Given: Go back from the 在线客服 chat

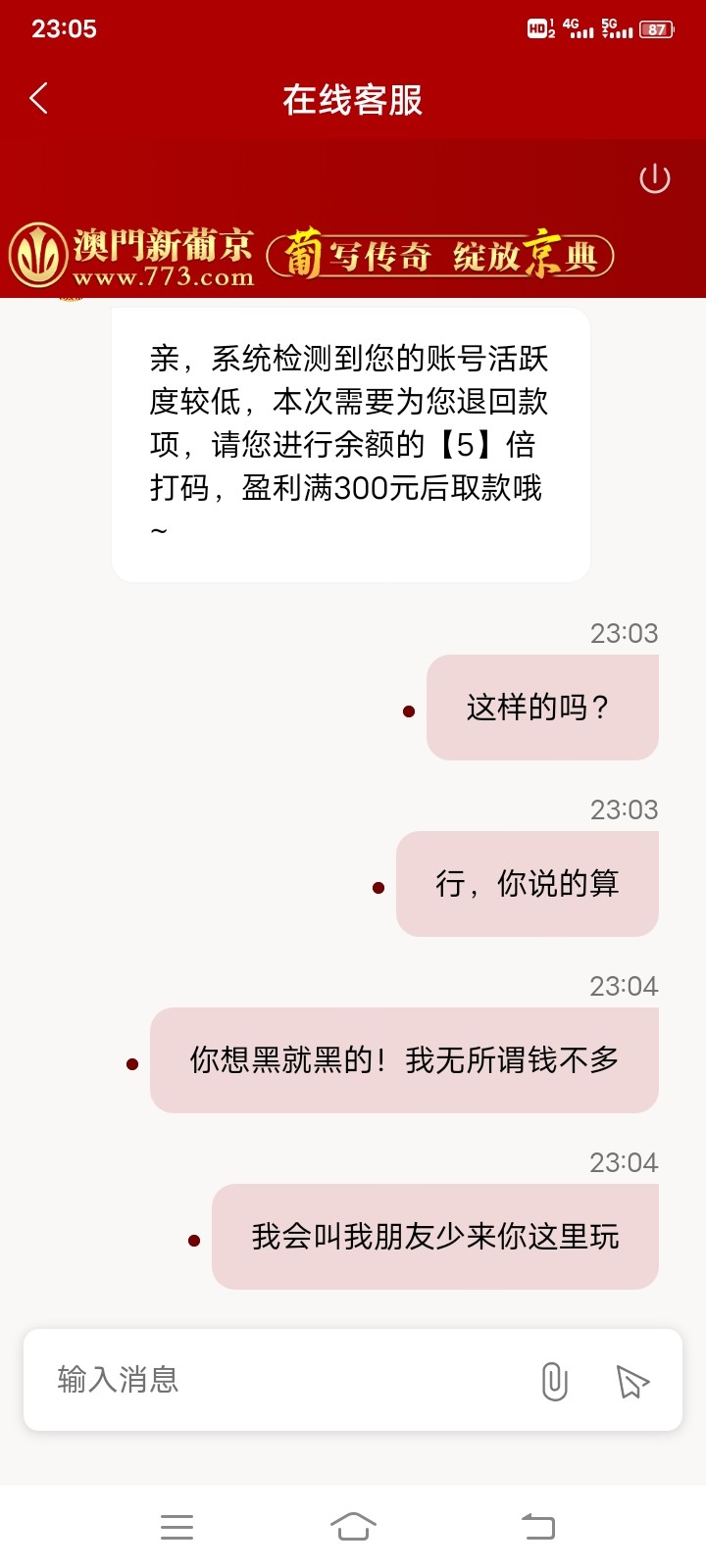Looking at the screenshot, I should (39, 99).
